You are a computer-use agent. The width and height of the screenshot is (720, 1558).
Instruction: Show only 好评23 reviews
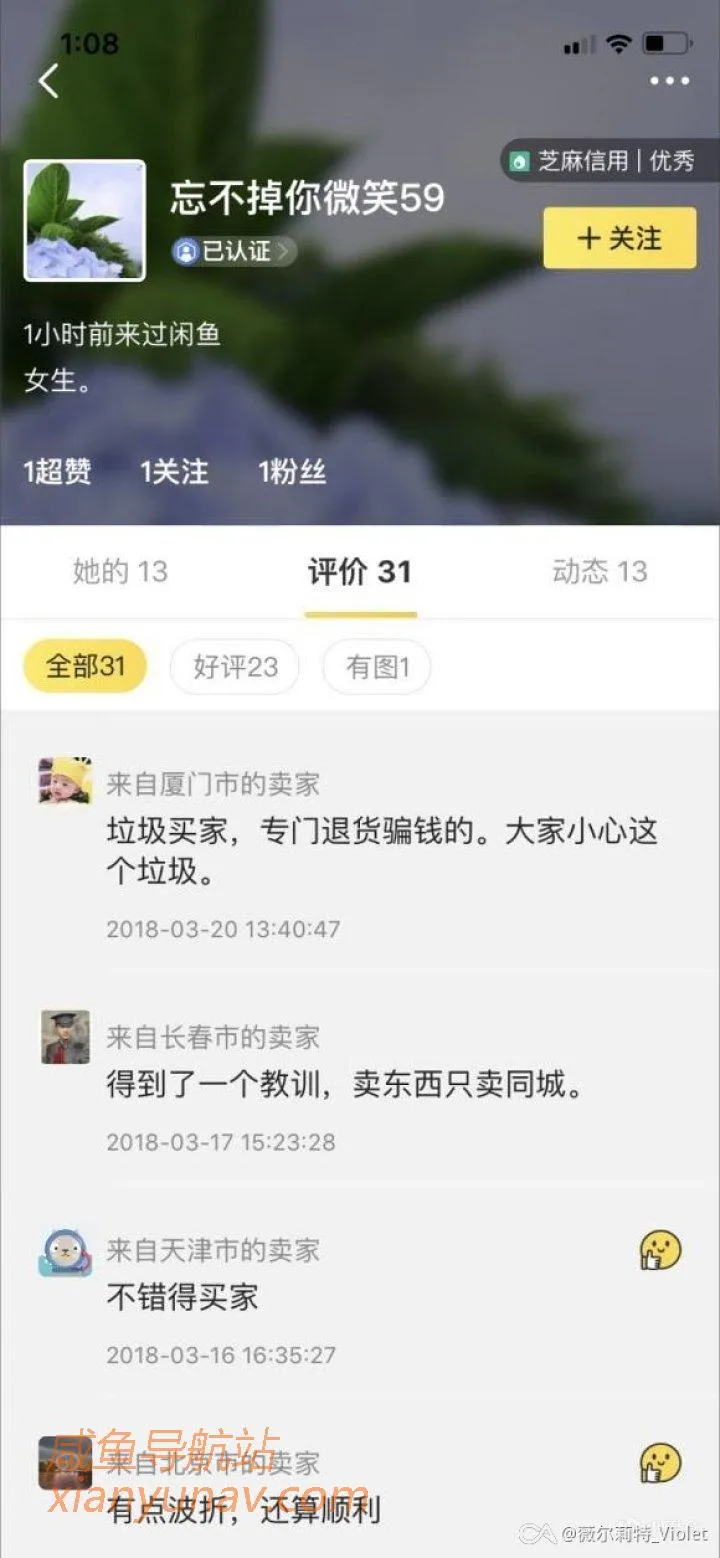coord(235,667)
